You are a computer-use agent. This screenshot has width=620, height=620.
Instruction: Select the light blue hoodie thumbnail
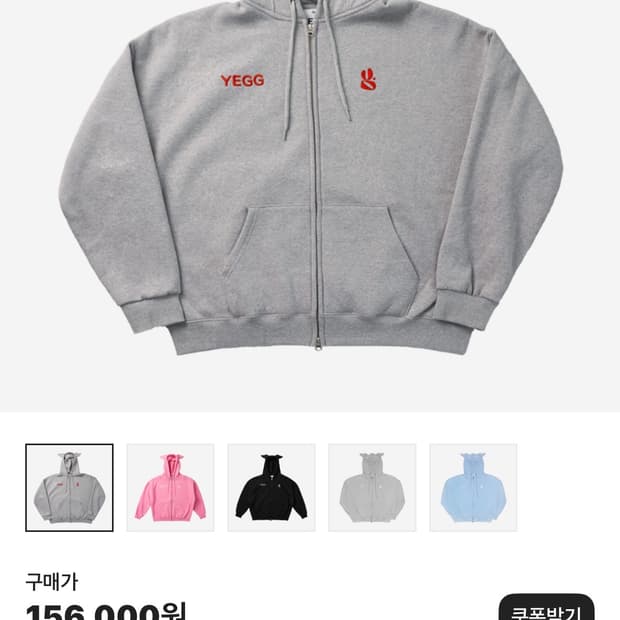pyautogui.click(x=473, y=488)
